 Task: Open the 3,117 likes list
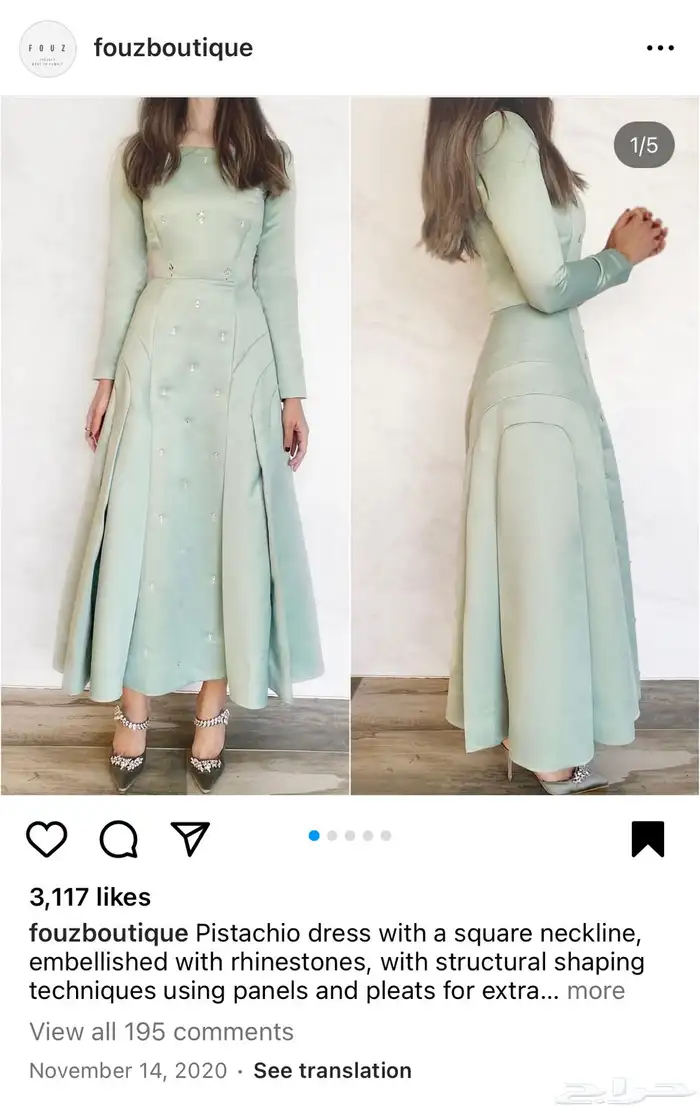pos(90,896)
